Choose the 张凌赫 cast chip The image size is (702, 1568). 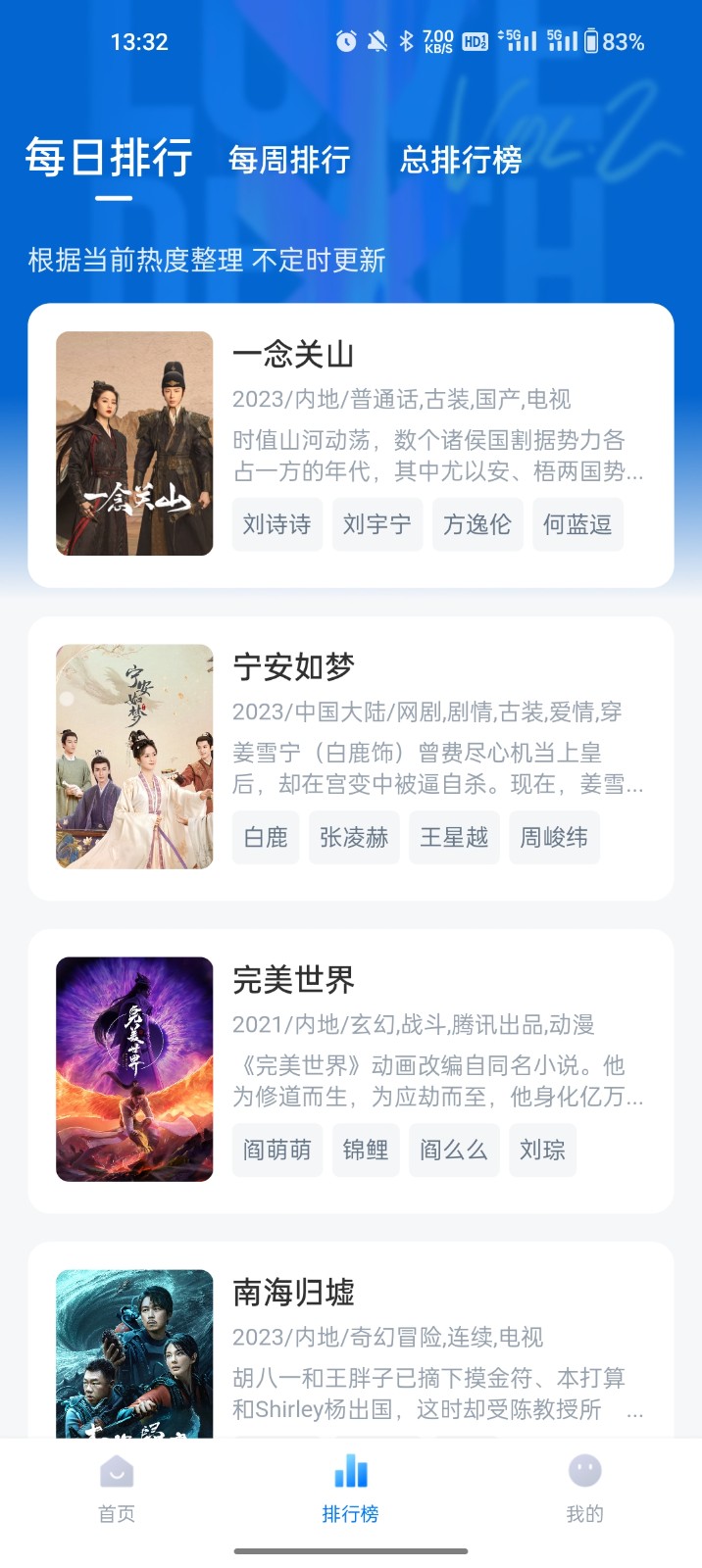pos(354,838)
